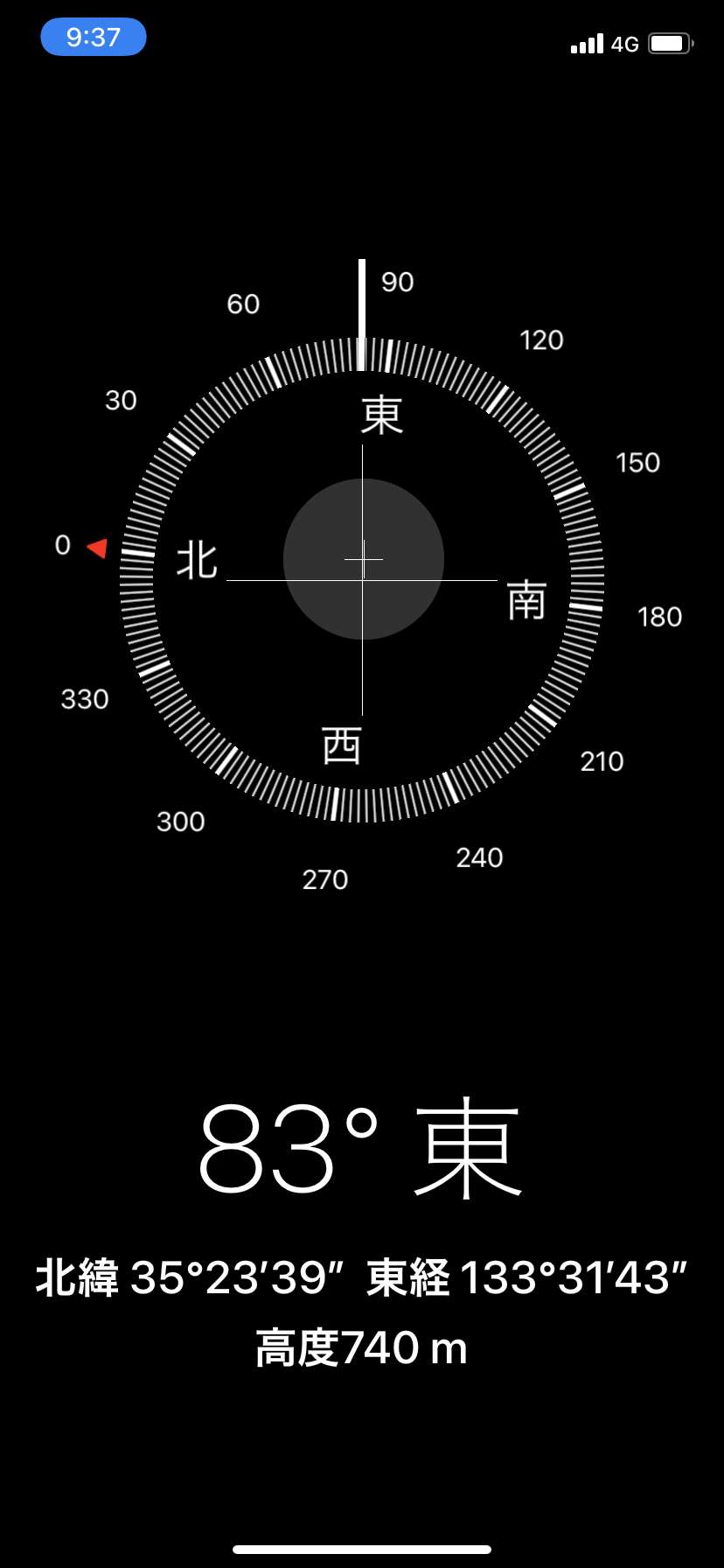The width and height of the screenshot is (724, 1568).
Task: Tap the blue 9:37 time pill
Action: pyautogui.click(x=94, y=37)
